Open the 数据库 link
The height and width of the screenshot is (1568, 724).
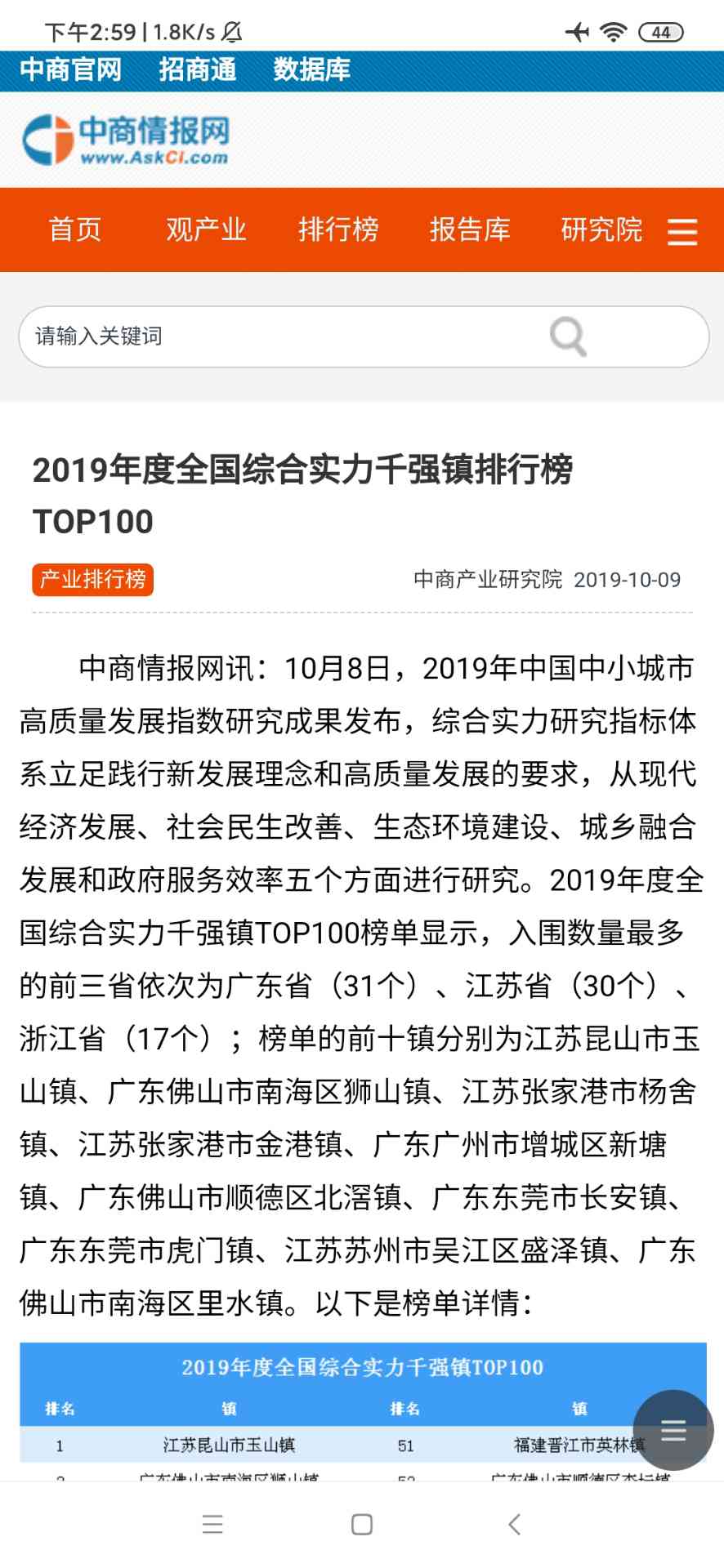coord(311,70)
